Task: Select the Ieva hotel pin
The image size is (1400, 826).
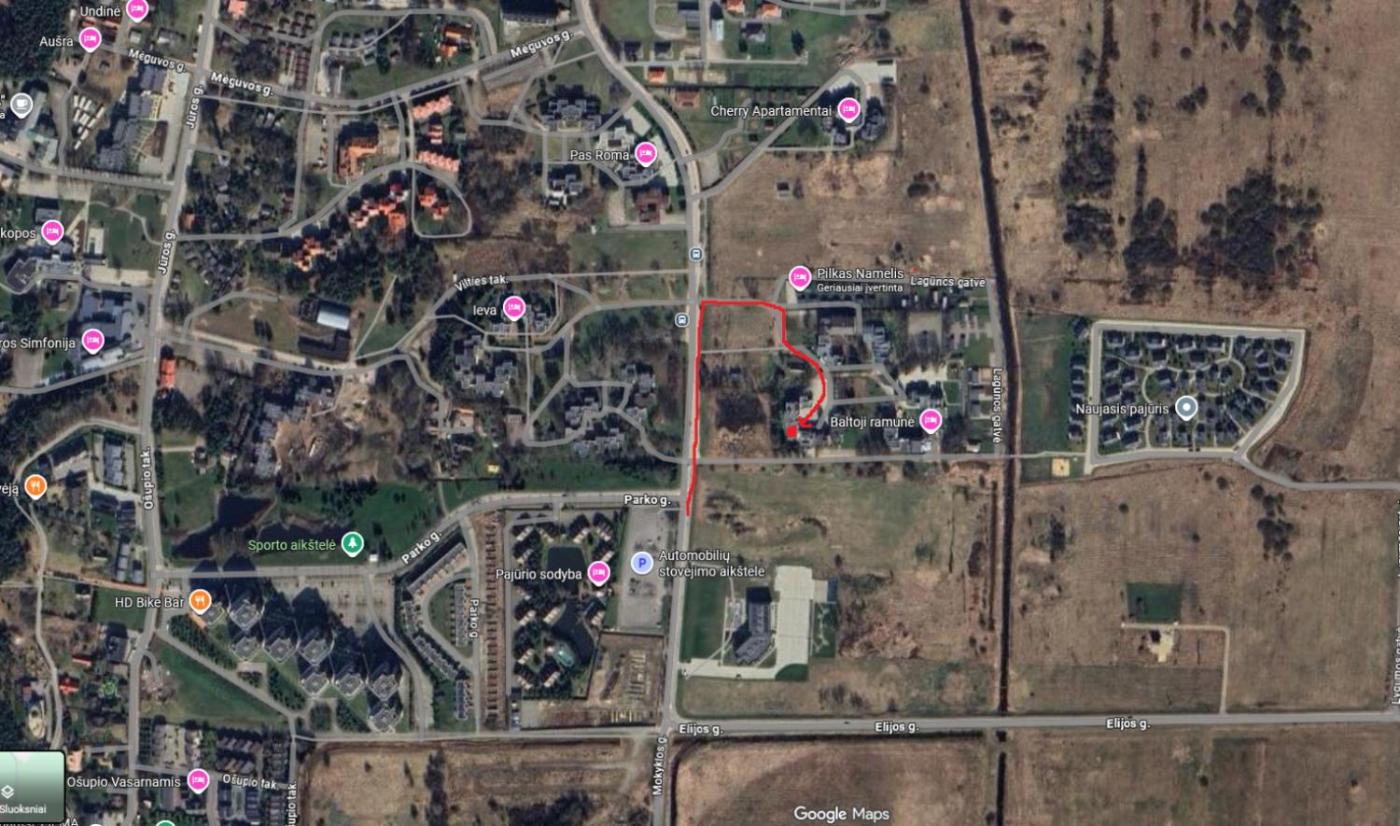Action: tap(515, 307)
